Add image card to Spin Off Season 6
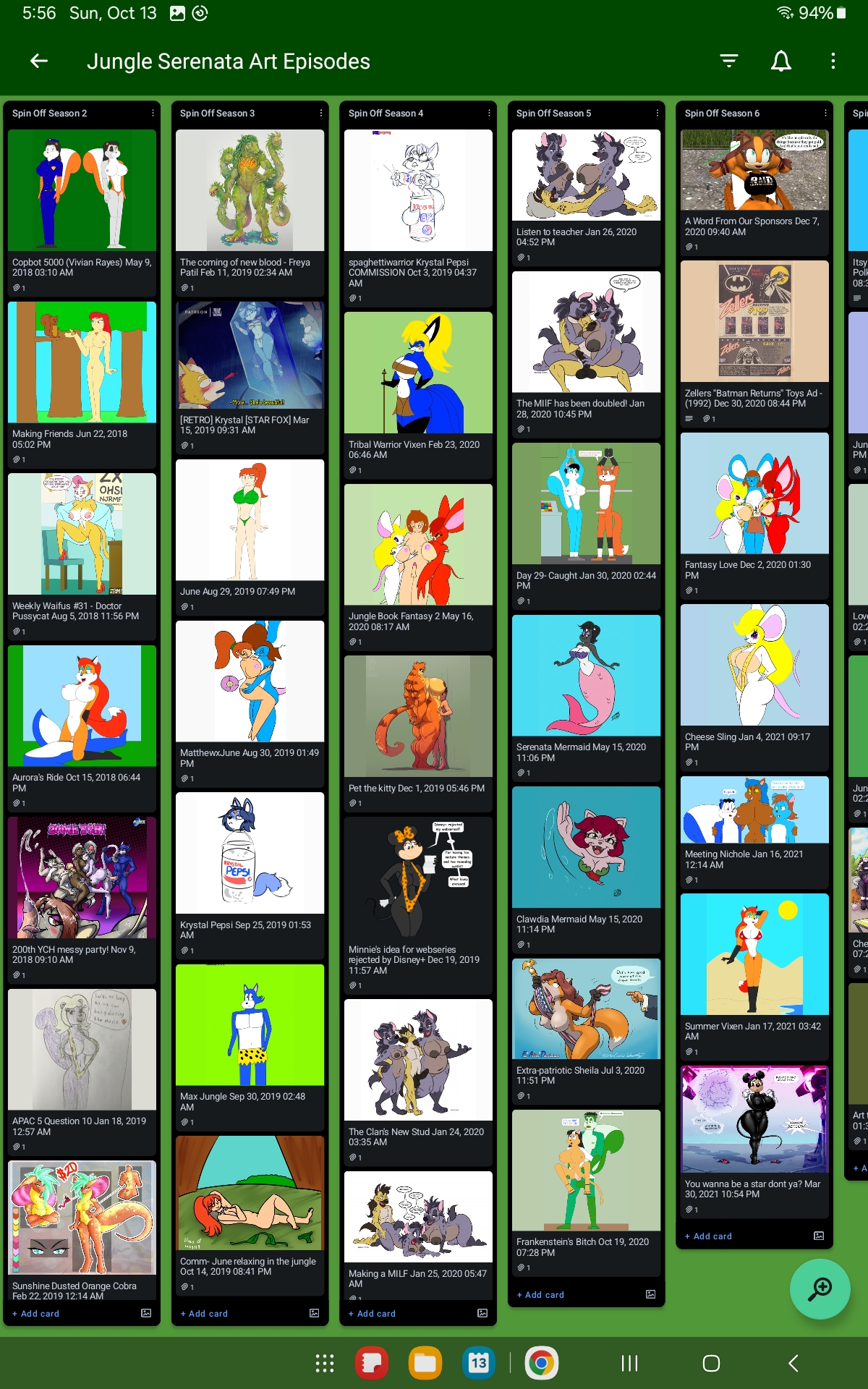Image resolution: width=868 pixels, height=1389 pixels. [x=819, y=1236]
